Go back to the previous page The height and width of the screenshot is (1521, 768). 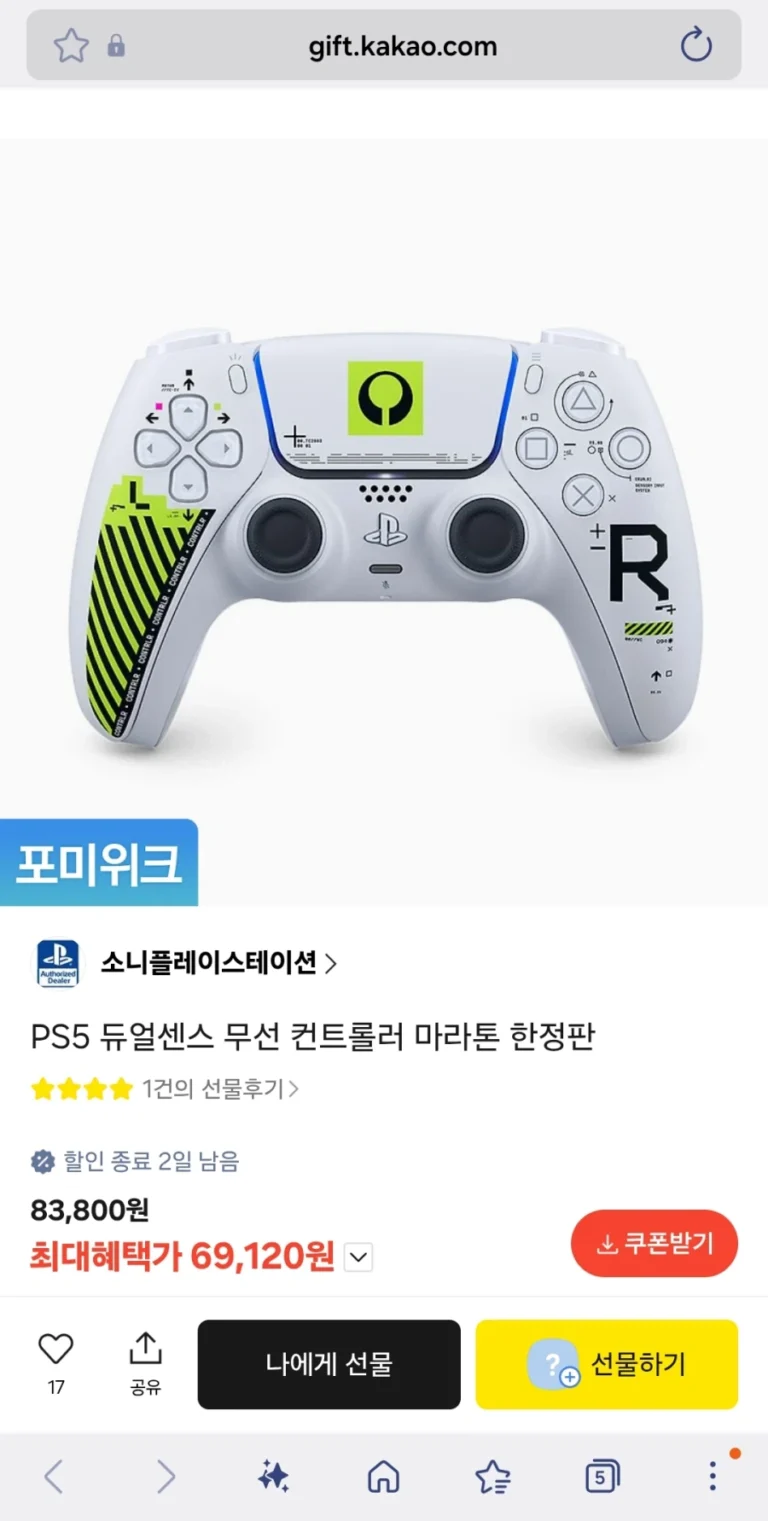click(54, 1476)
